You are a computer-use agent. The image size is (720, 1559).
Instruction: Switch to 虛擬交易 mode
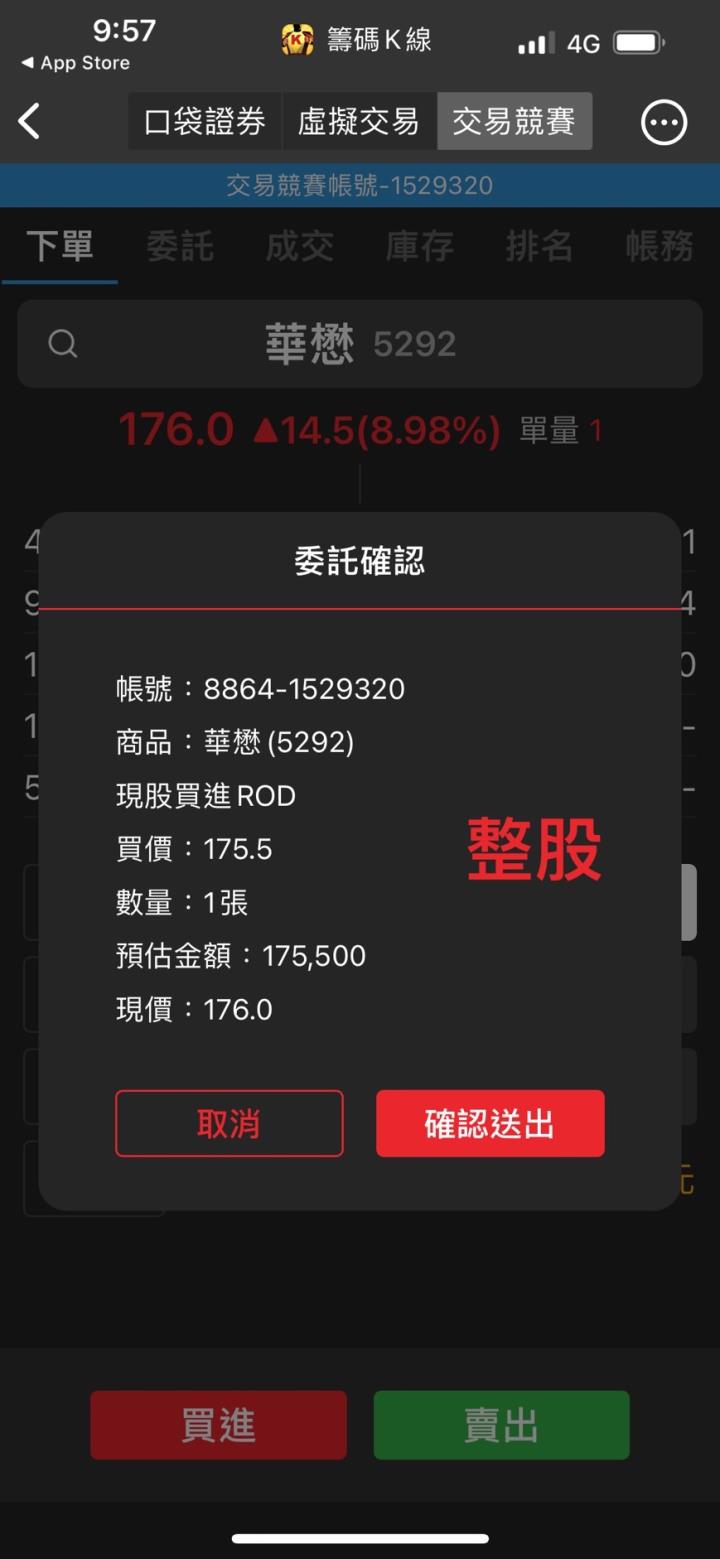[359, 120]
